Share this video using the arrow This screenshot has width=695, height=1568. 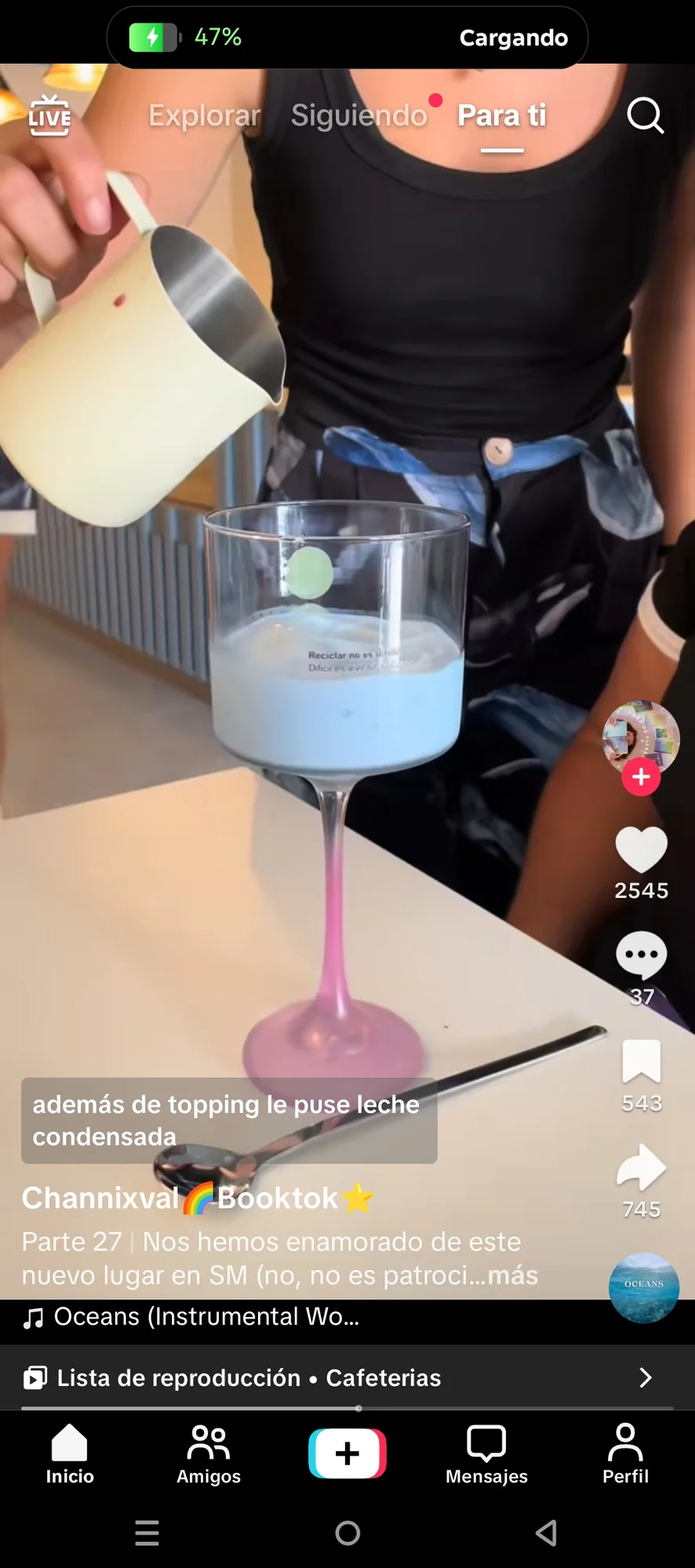pyautogui.click(x=641, y=1169)
